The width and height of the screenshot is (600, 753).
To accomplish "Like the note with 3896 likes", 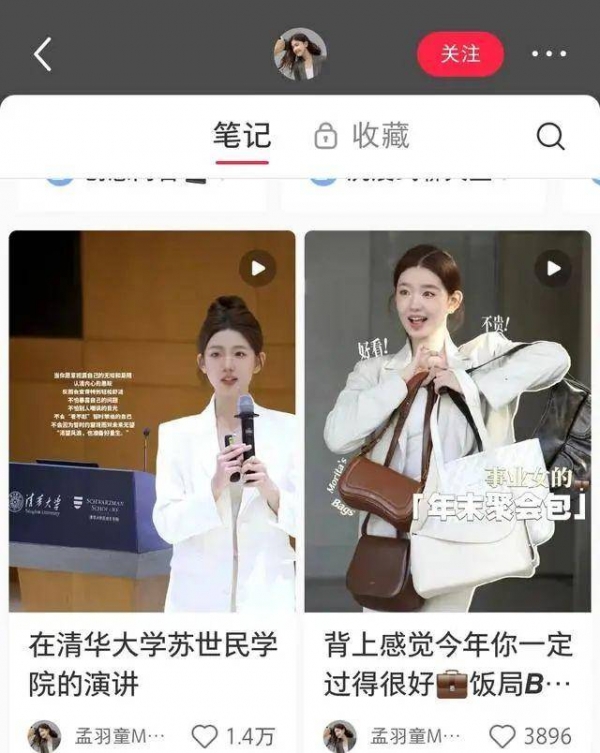I will tap(503, 737).
